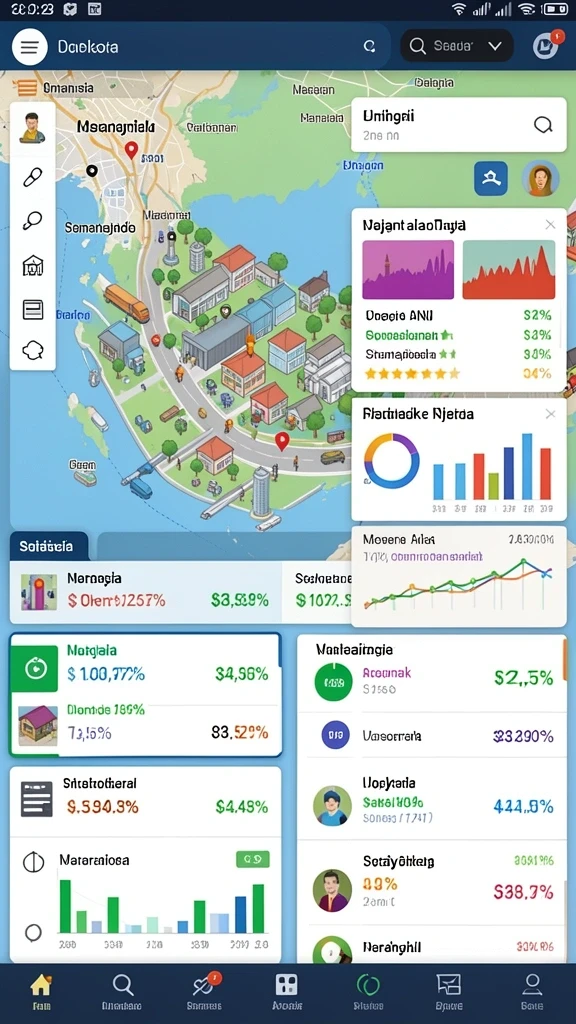Open the search tab in the bottom navigation

tap(123, 992)
